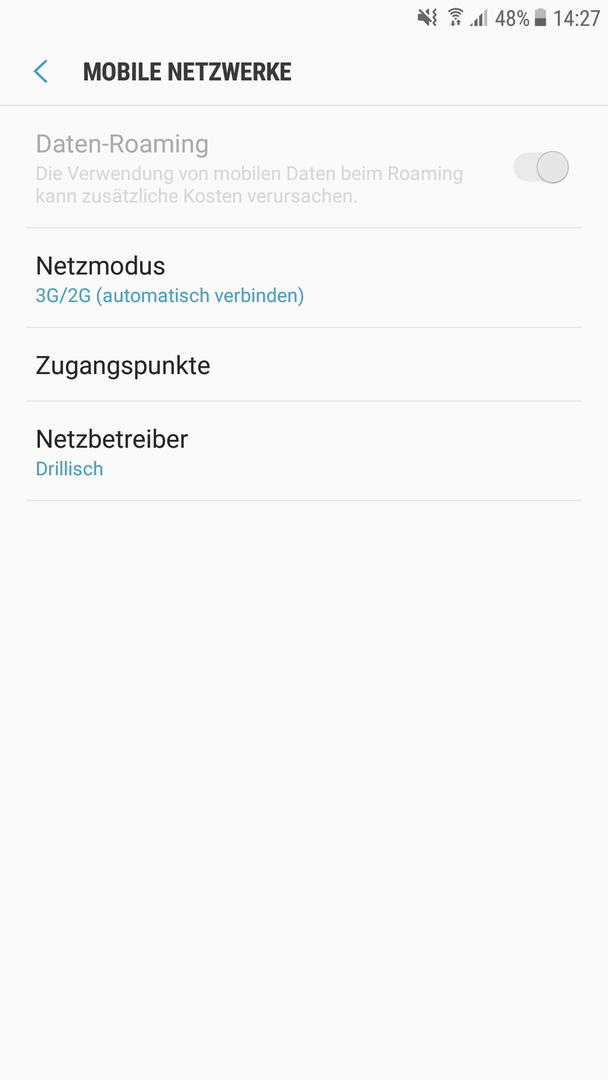This screenshot has height=1080, width=608.
Task: Open Netzmodus settings
Action: point(304,278)
